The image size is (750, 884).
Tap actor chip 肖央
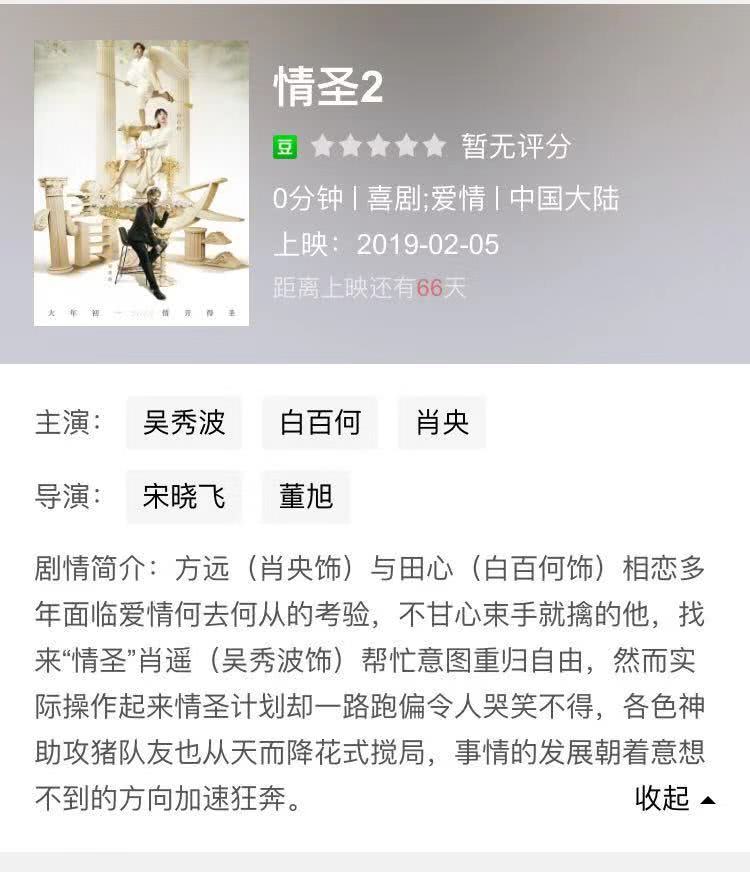pos(442,422)
